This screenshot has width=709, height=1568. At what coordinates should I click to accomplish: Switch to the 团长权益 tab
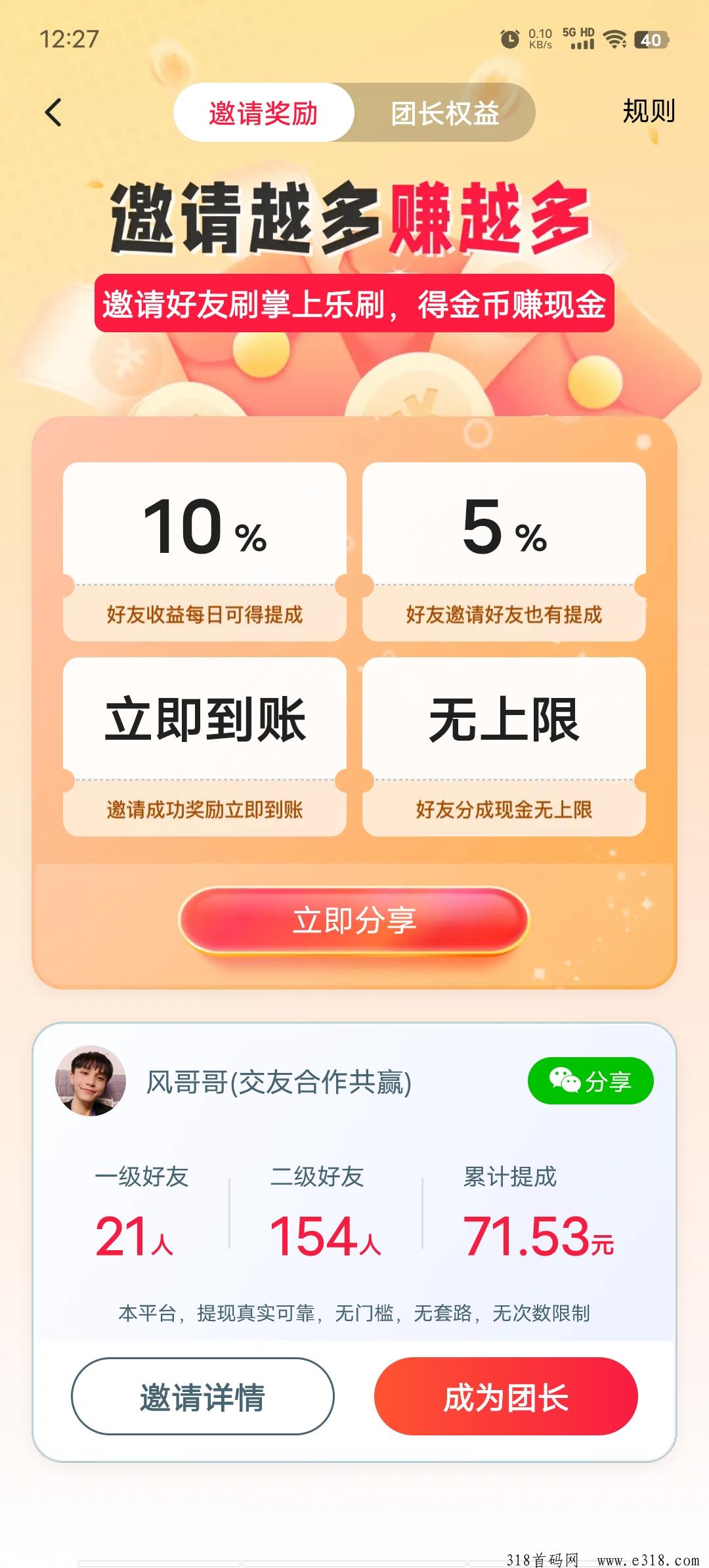(445, 113)
